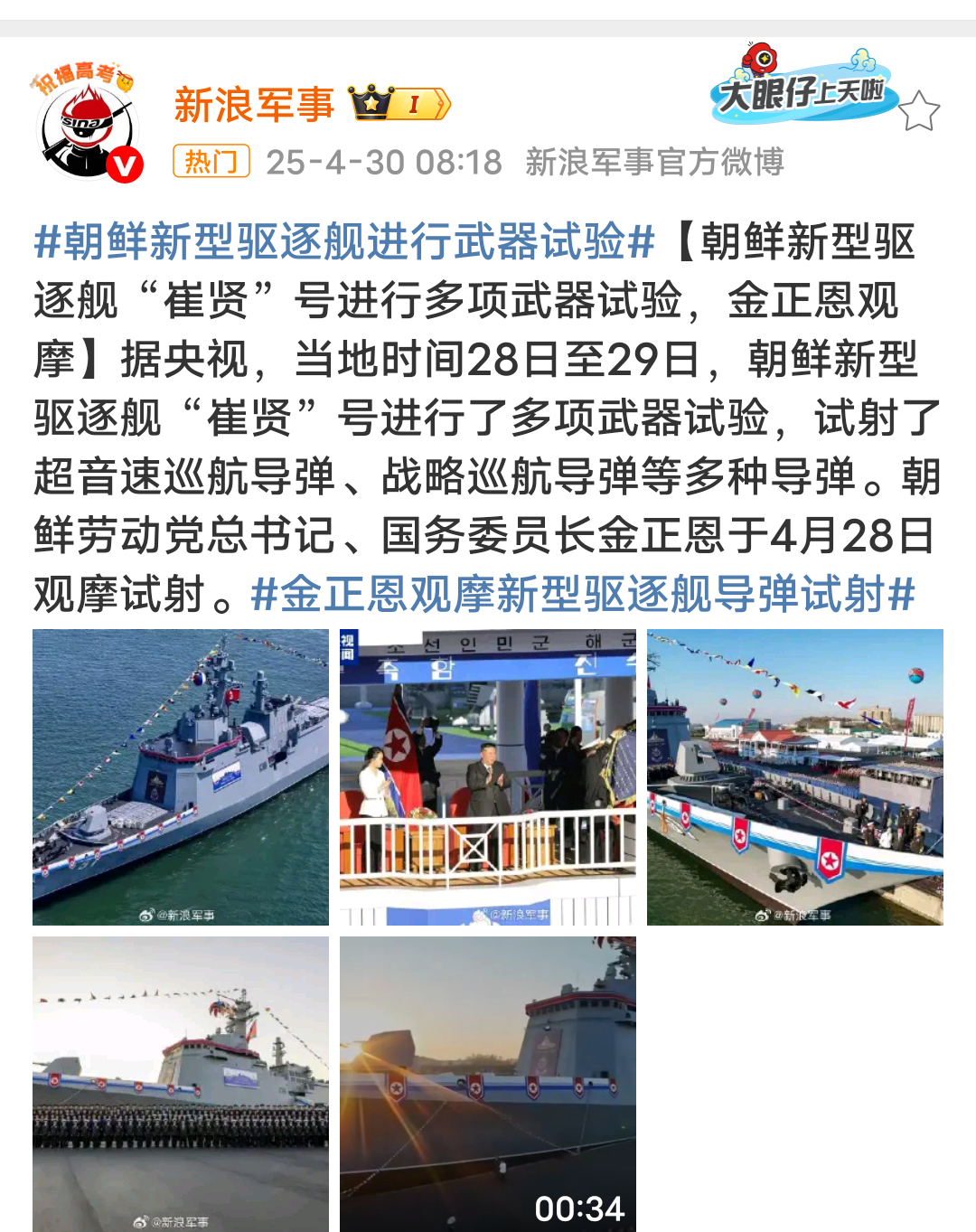The image size is (976, 1232).
Task: View the photo of officials on the balcony
Action: coord(488,777)
